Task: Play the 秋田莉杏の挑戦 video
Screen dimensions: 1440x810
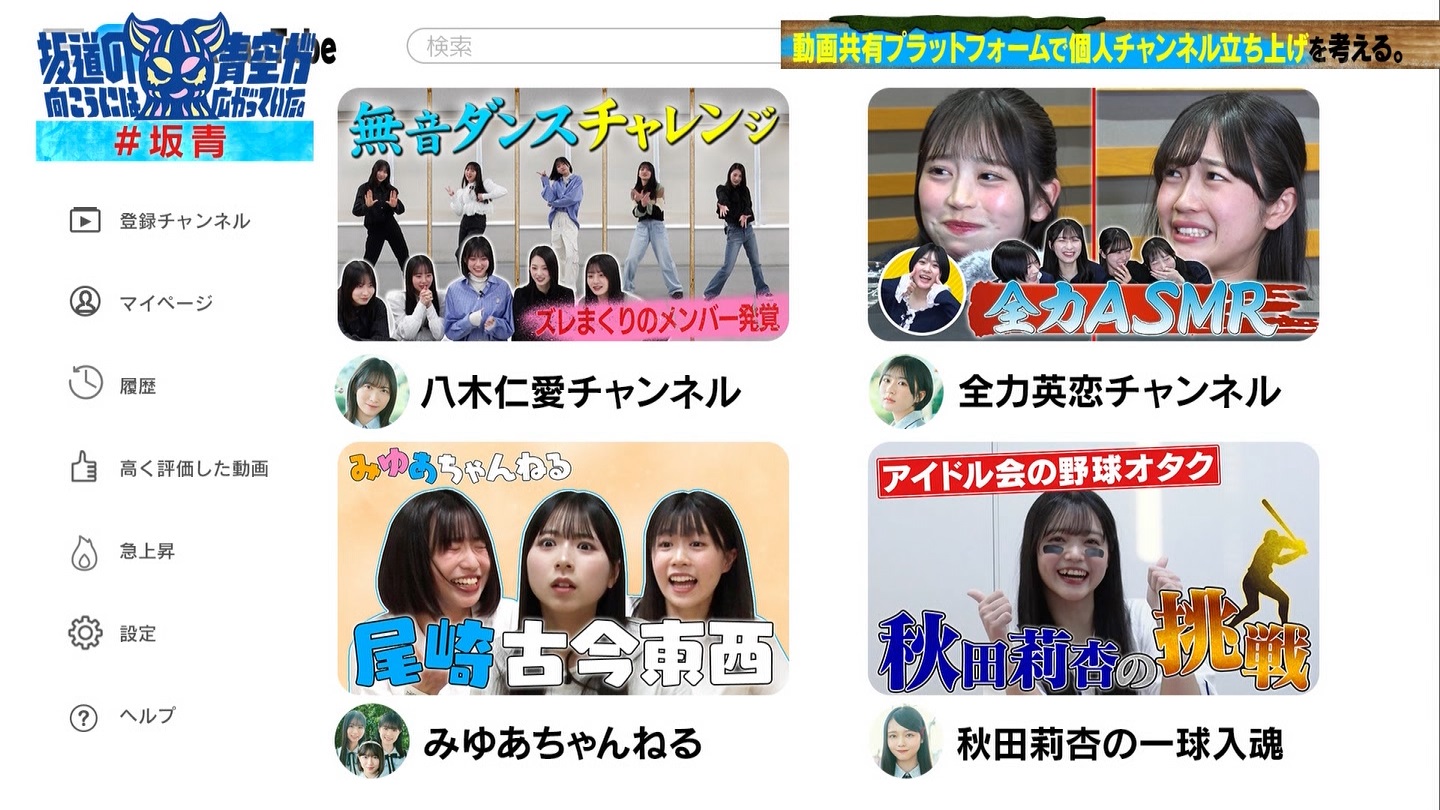Action: pyautogui.click(x=1093, y=568)
